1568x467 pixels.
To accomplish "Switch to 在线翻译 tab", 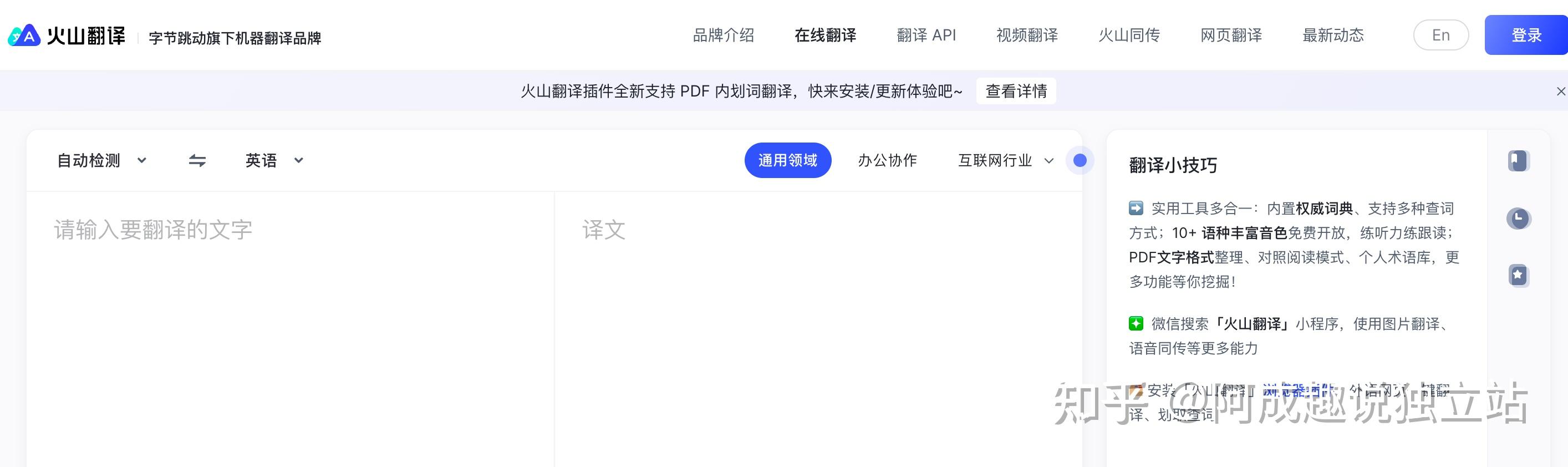I will pyautogui.click(x=825, y=35).
